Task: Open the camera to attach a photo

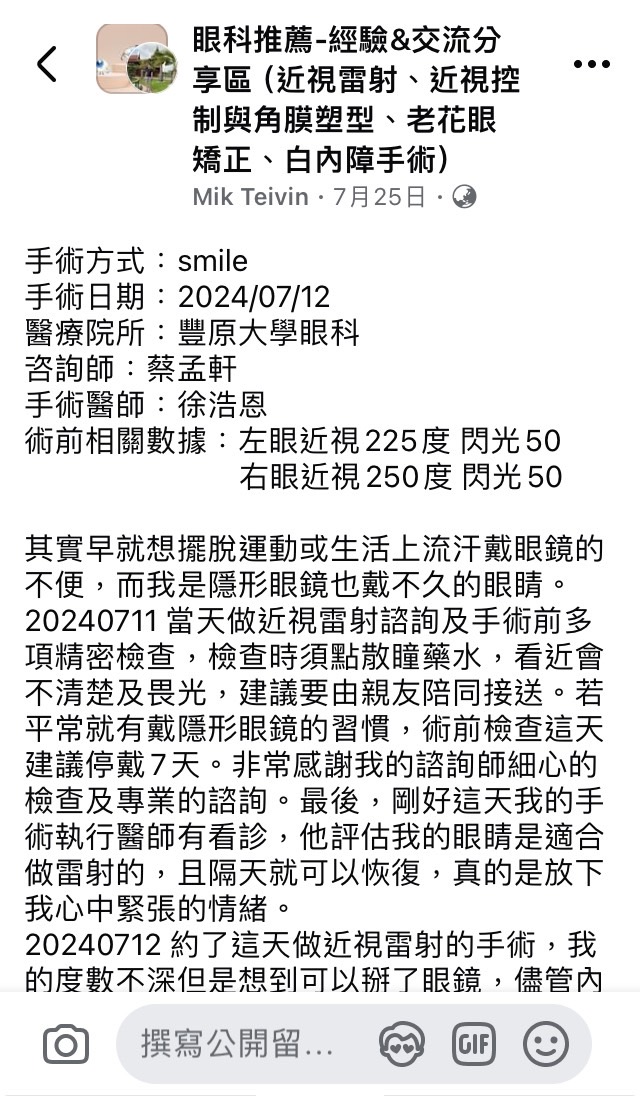Action: click(x=66, y=1044)
